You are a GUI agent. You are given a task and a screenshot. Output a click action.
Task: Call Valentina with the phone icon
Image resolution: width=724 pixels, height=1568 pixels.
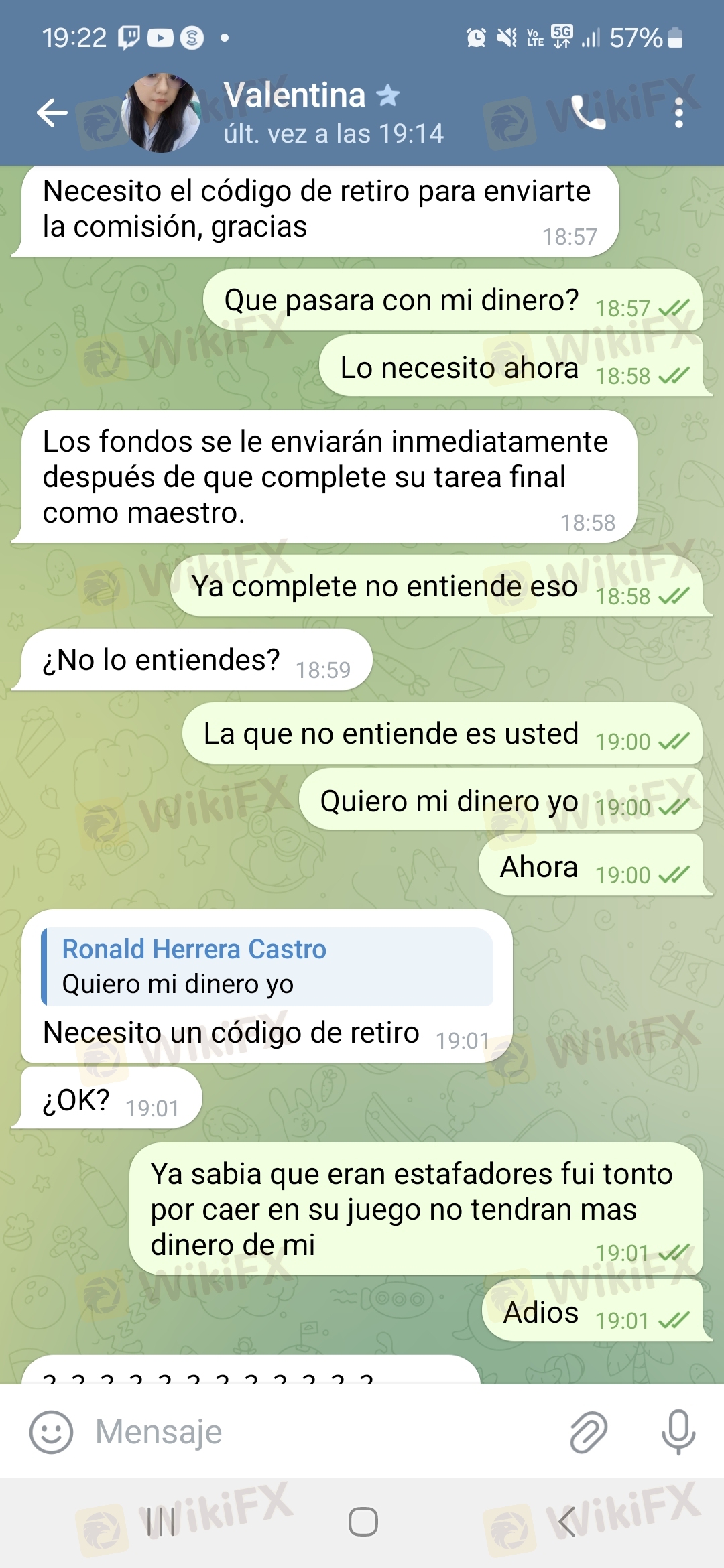point(588,113)
